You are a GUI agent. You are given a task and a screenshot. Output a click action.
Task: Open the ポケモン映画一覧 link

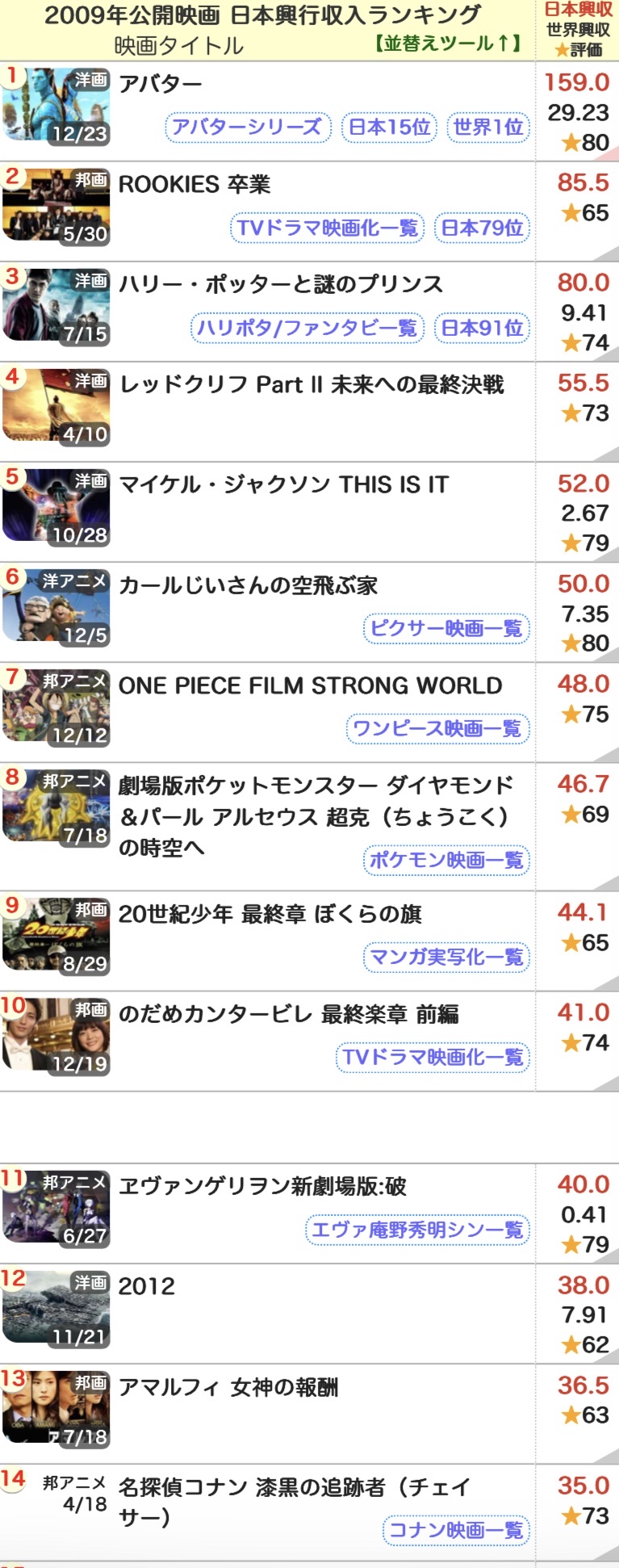446,860
